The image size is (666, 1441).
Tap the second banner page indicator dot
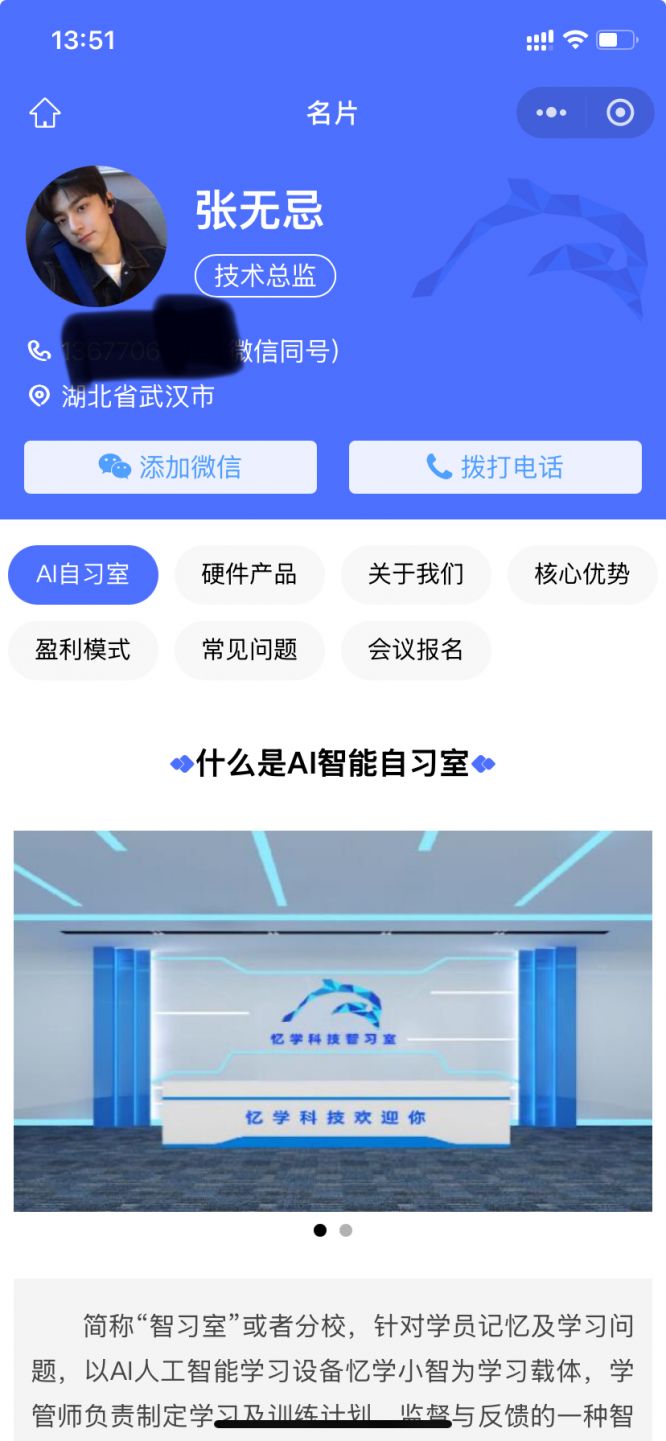point(346,1230)
